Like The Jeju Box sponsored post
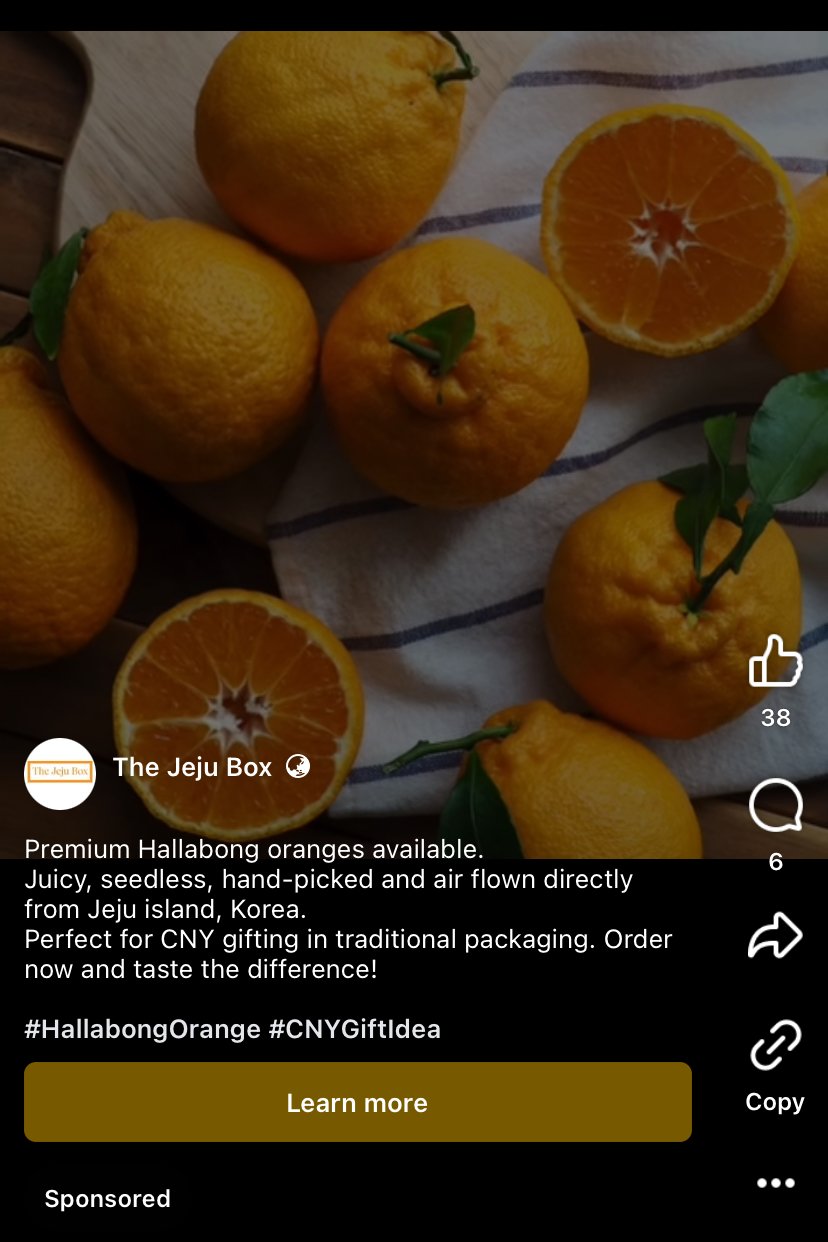 tap(775, 662)
